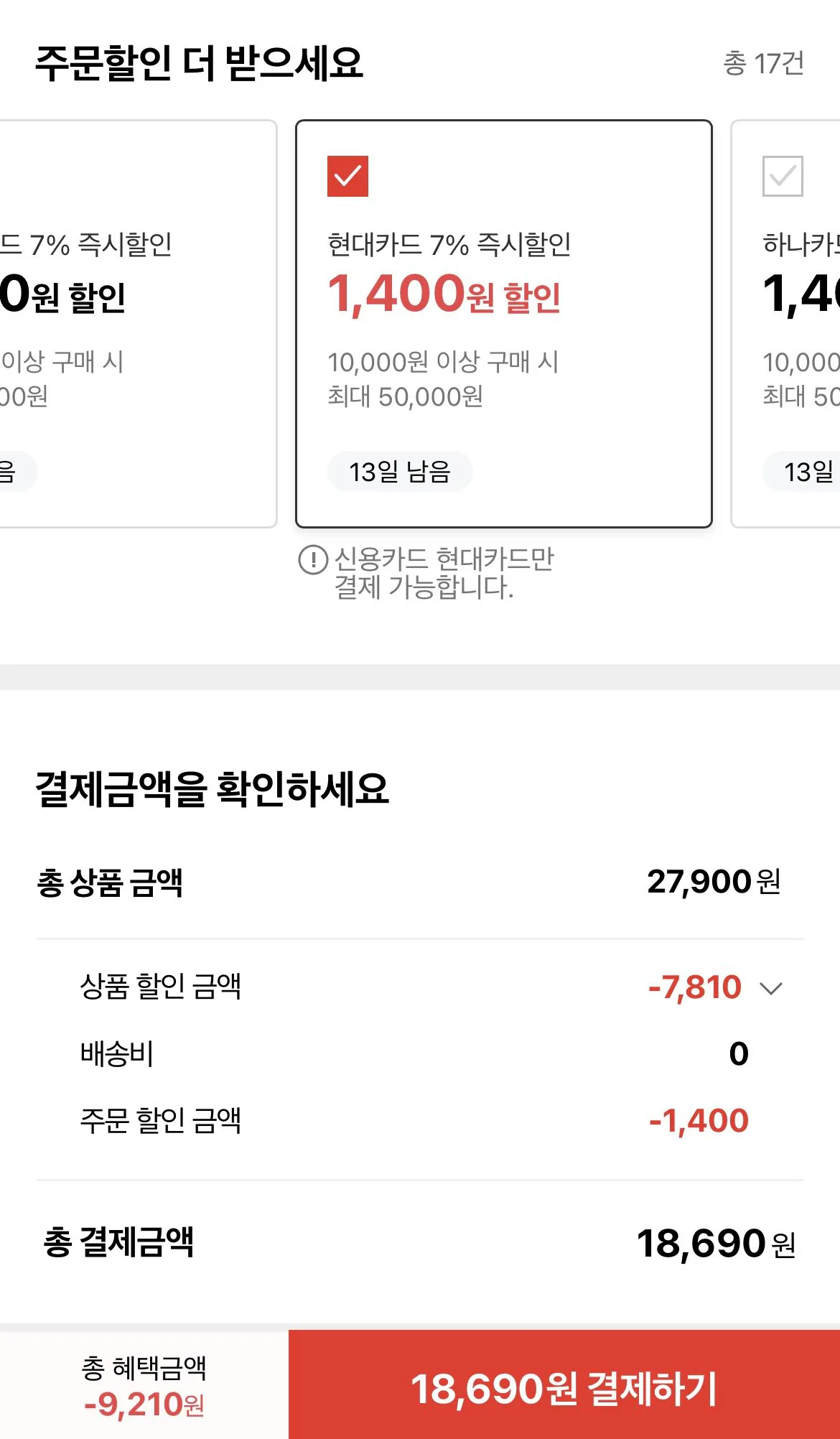Viewport: 840px width, 1439px height.
Task: Open product discount breakdown with down arrow
Action: click(773, 987)
